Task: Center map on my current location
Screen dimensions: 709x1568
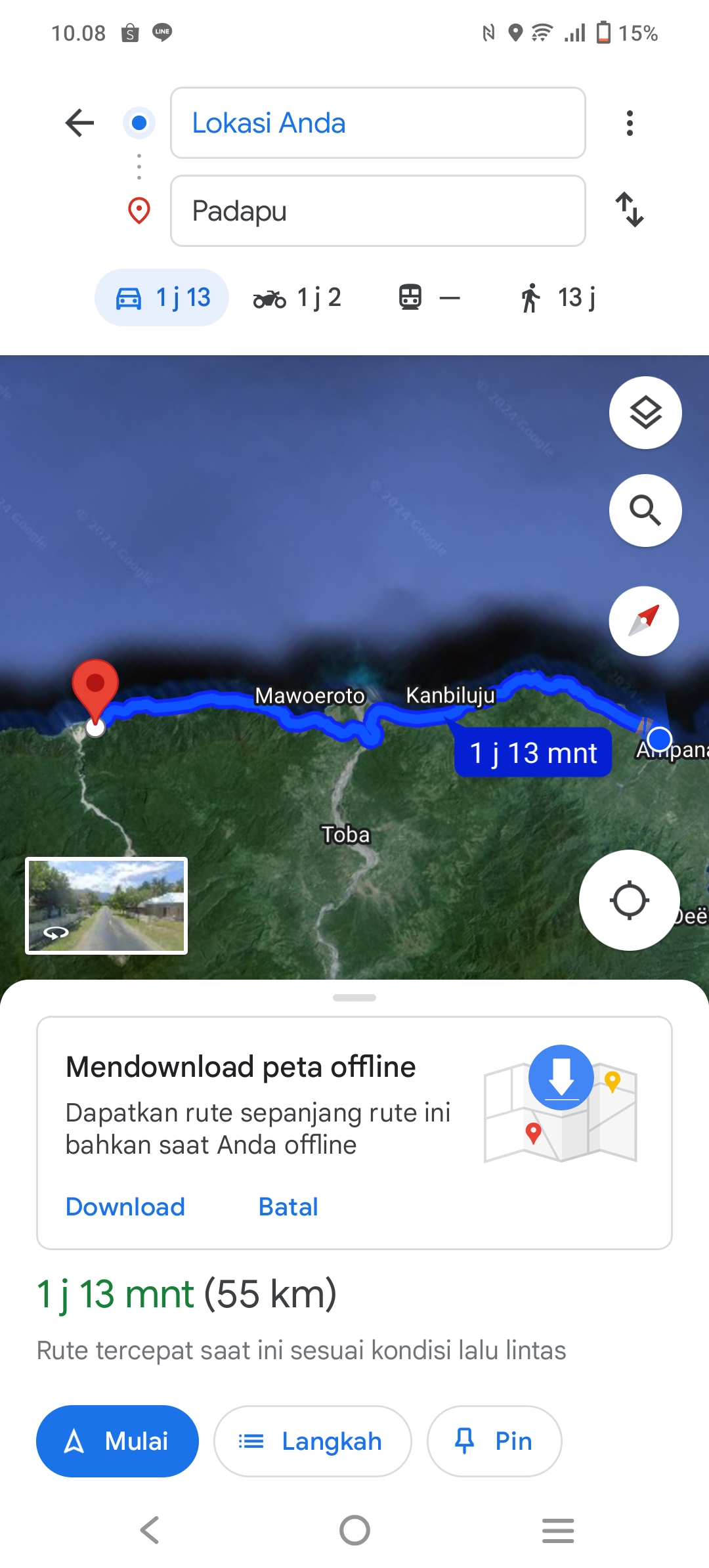Action: coord(630,900)
